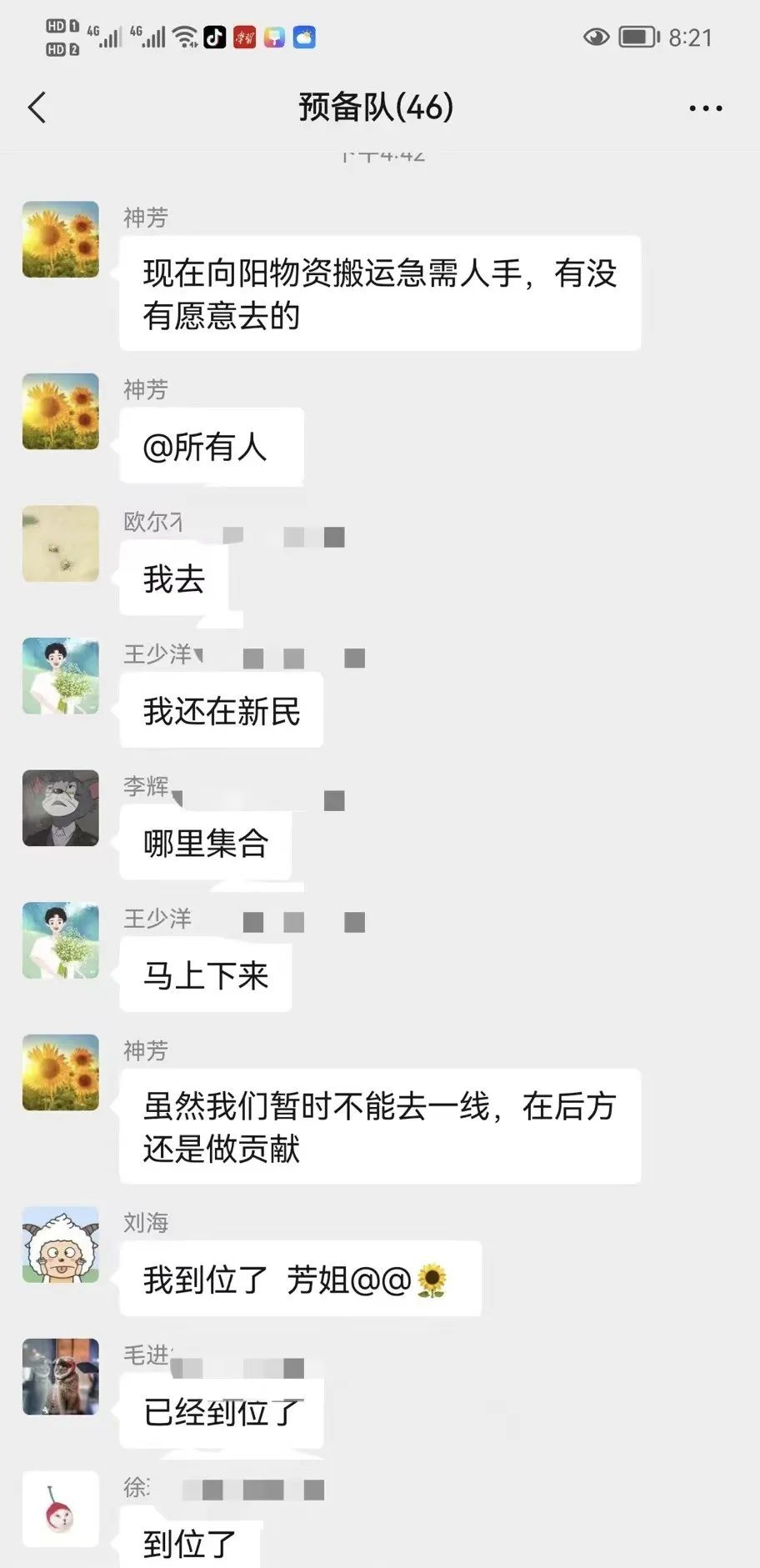760x1568 pixels.
Task: Tap 李辉's avatar next to 哪里集合
Action: [x=61, y=808]
